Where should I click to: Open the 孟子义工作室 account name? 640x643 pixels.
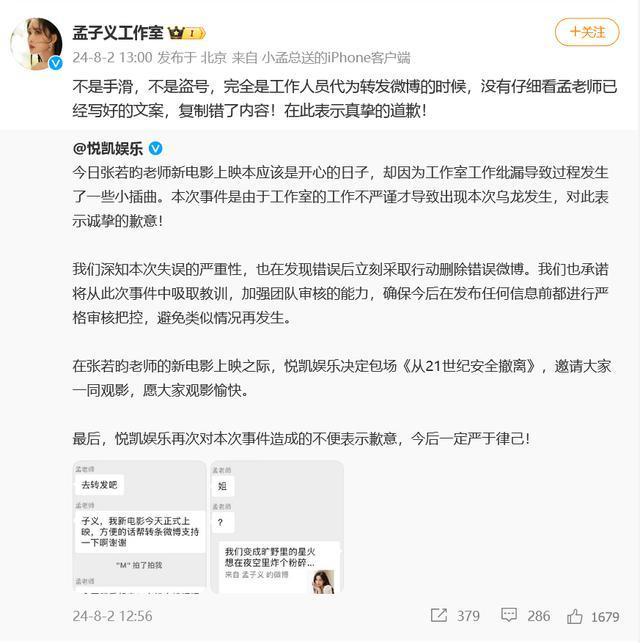tap(118, 33)
